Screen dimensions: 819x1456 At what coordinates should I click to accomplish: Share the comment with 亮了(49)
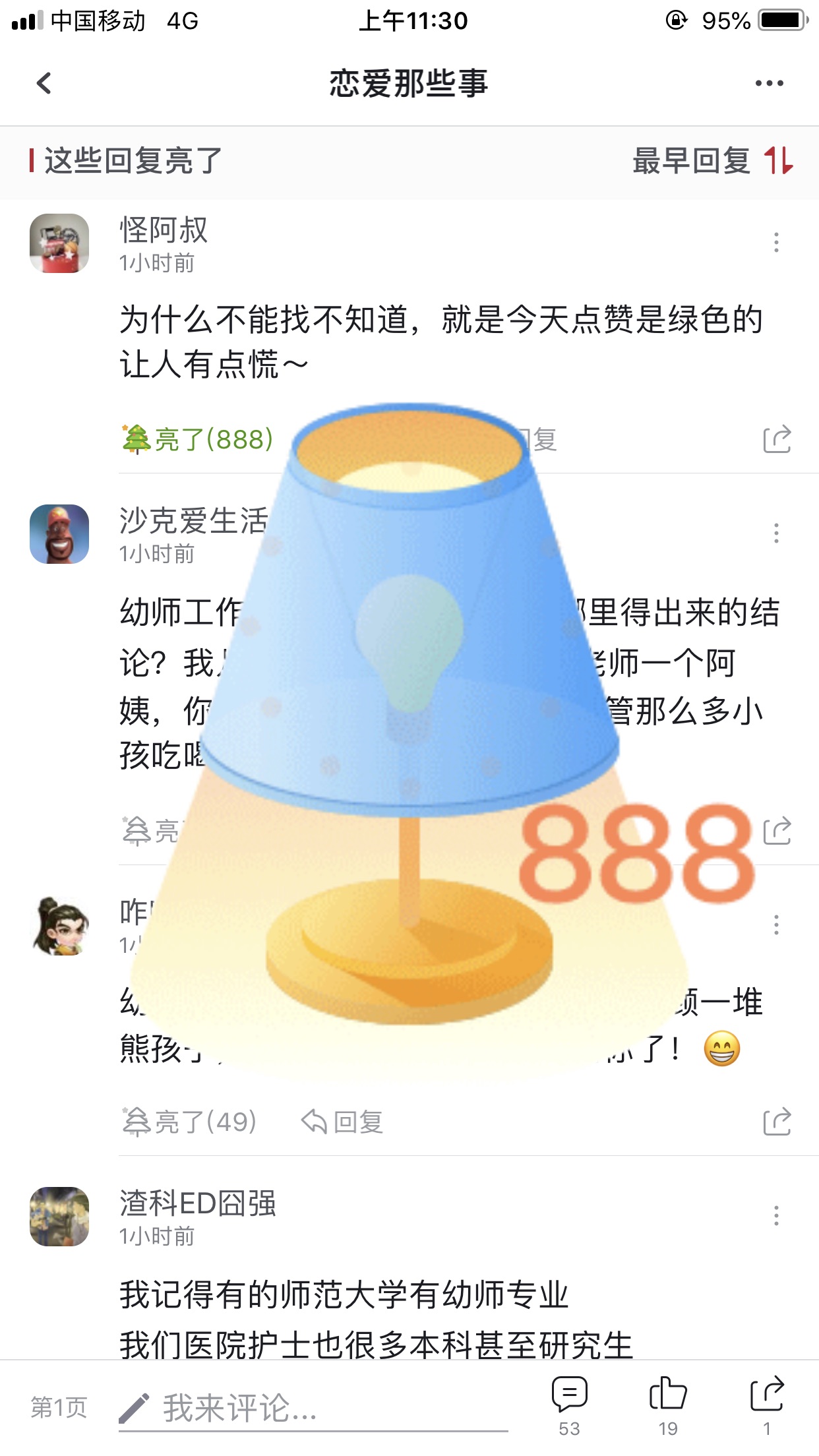click(x=777, y=1122)
